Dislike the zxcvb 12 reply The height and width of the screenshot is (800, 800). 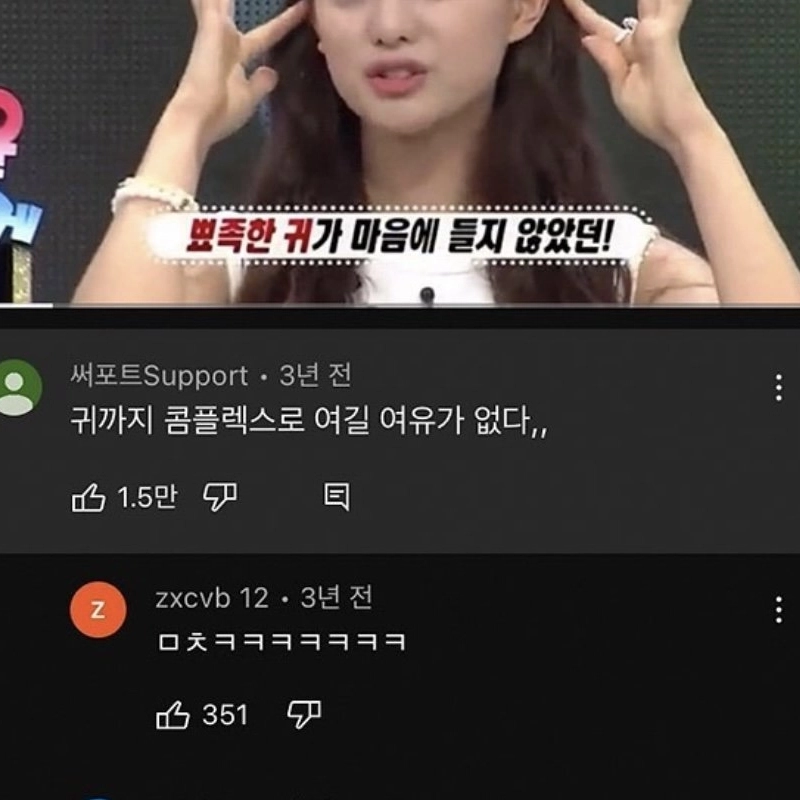304,714
